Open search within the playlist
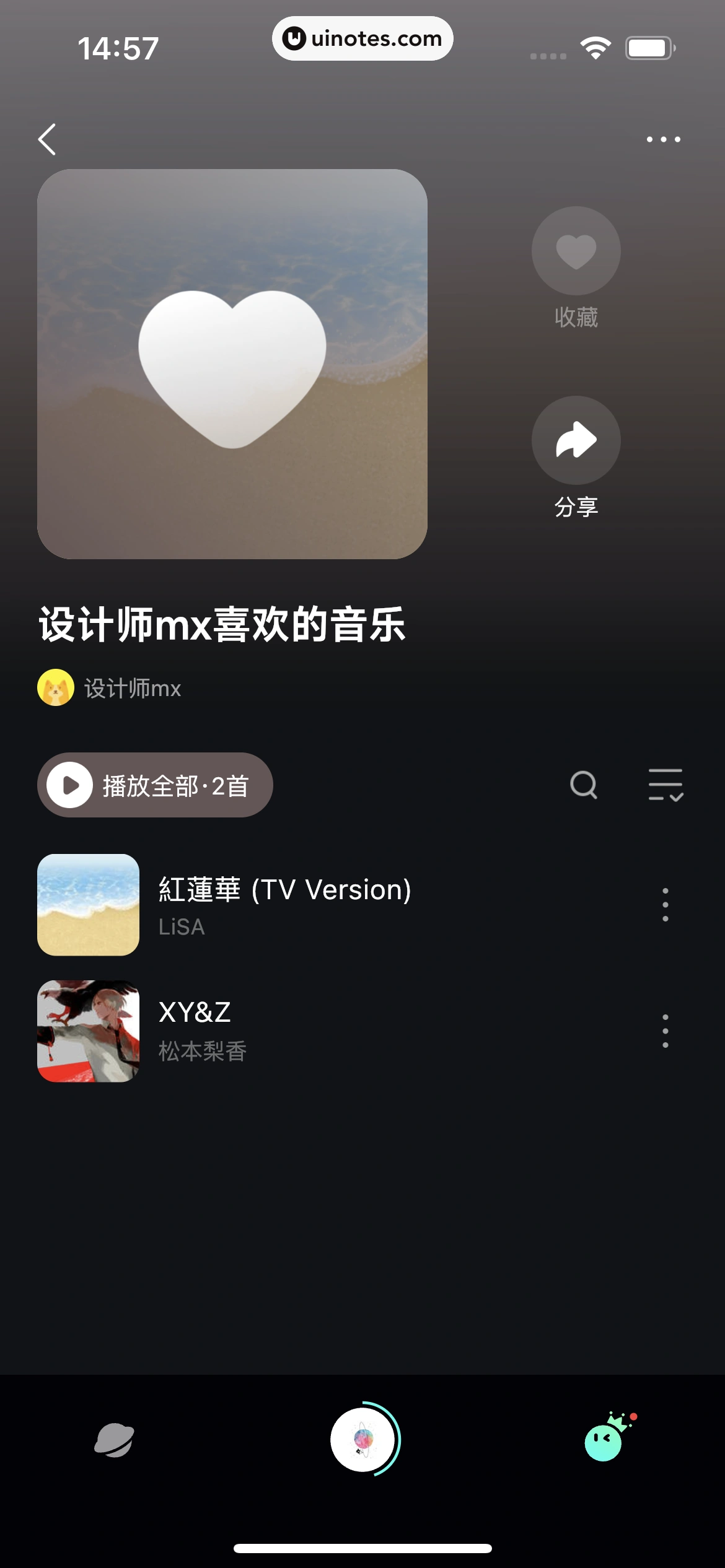This screenshot has height=1568, width=725. (583, 785)
